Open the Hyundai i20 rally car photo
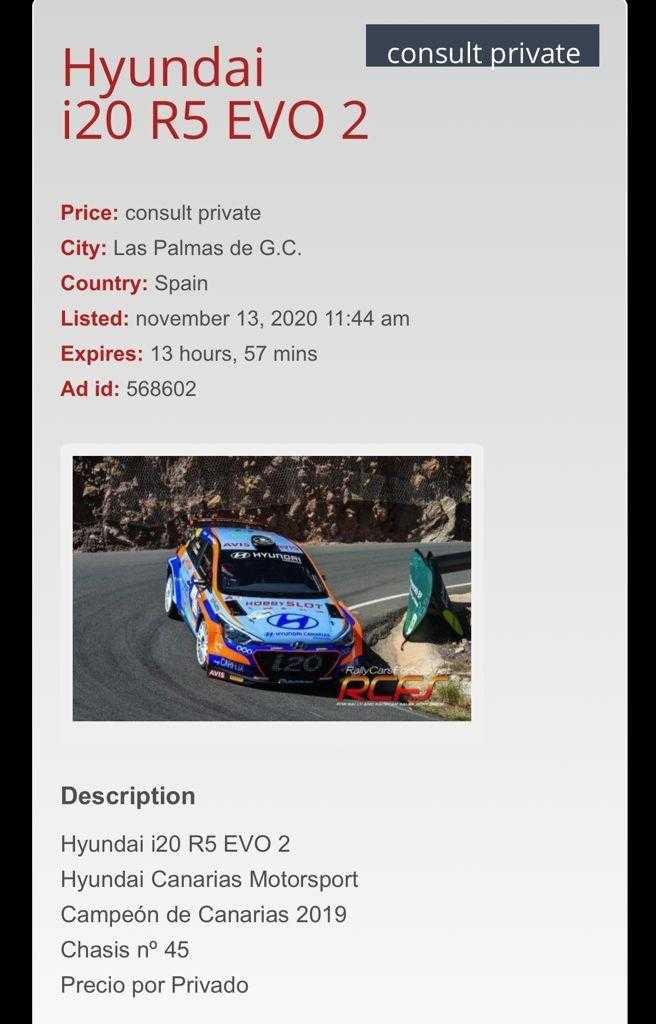The height and width of the screenshot is (1024, 656). pos(271,588)
